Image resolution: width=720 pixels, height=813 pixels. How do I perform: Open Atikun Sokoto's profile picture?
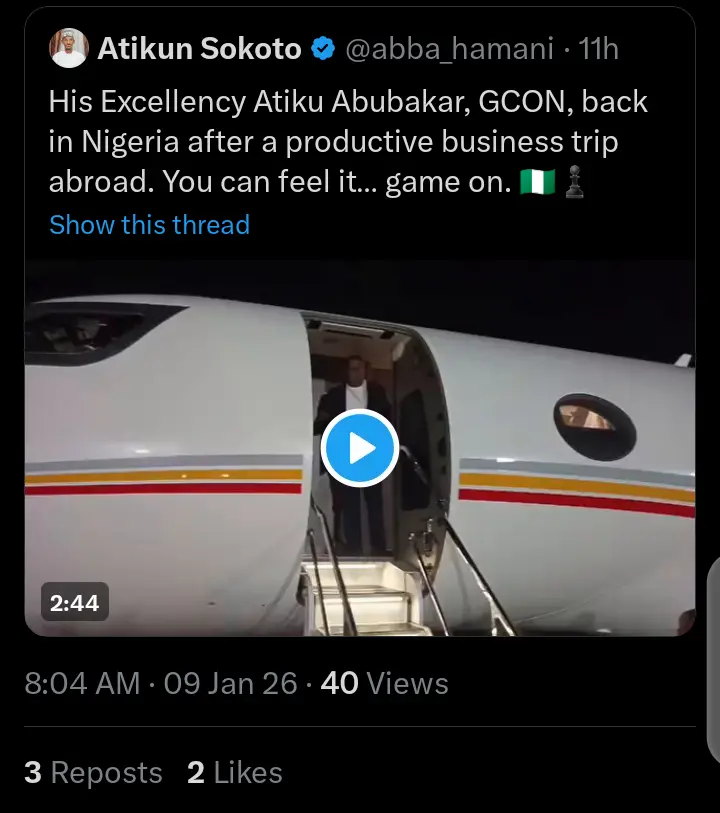point(69,48)
